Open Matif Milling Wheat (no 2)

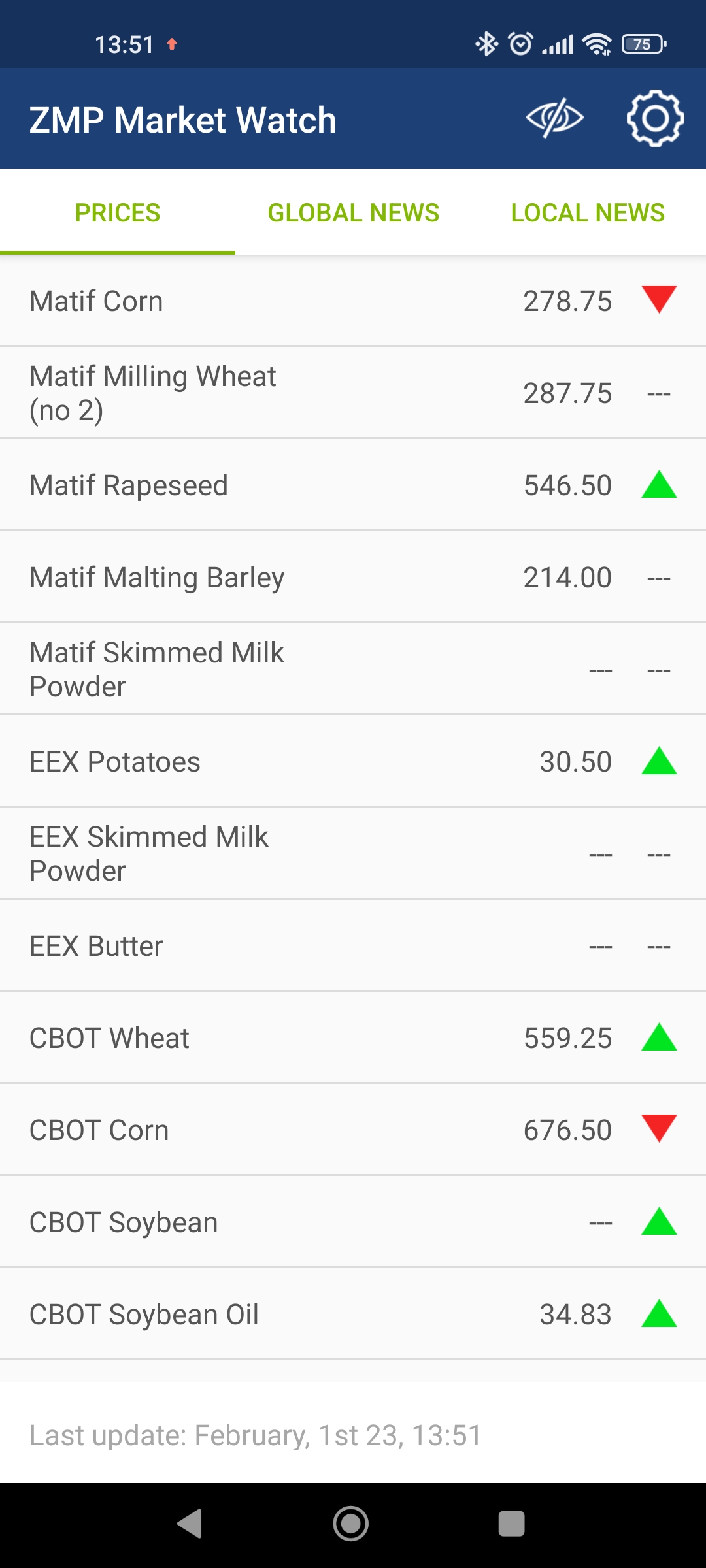(x=353, y=393)
